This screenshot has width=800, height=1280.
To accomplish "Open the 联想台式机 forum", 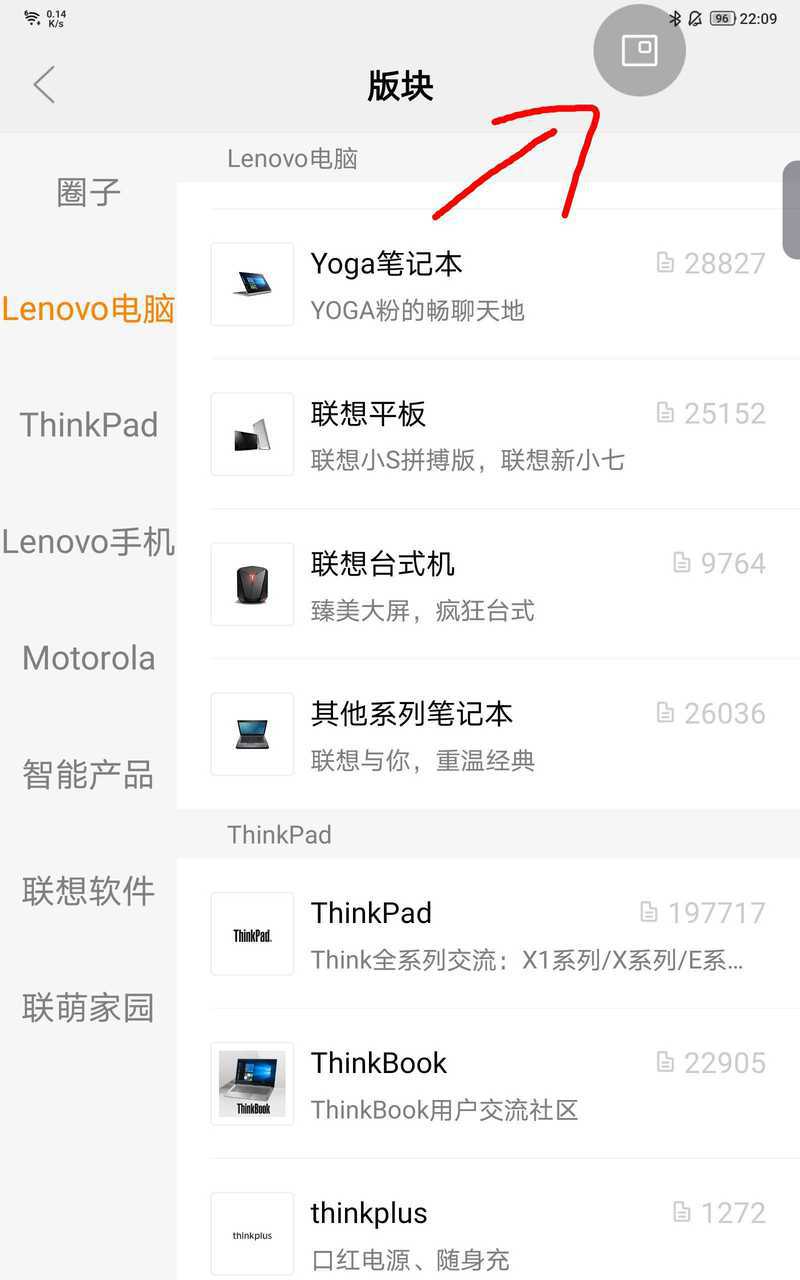I will point(488,584).
